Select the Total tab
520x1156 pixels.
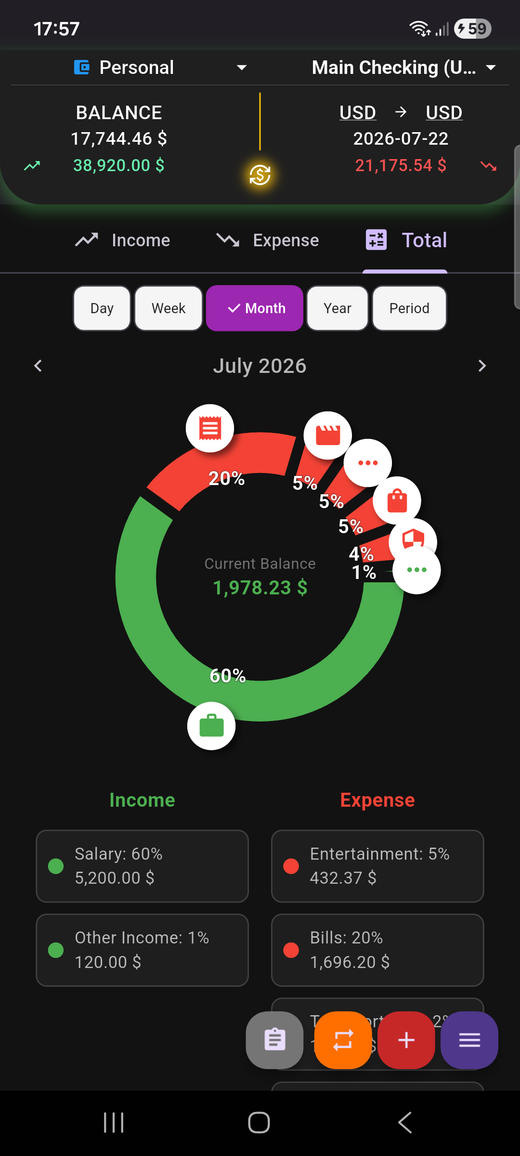(406, 240)
